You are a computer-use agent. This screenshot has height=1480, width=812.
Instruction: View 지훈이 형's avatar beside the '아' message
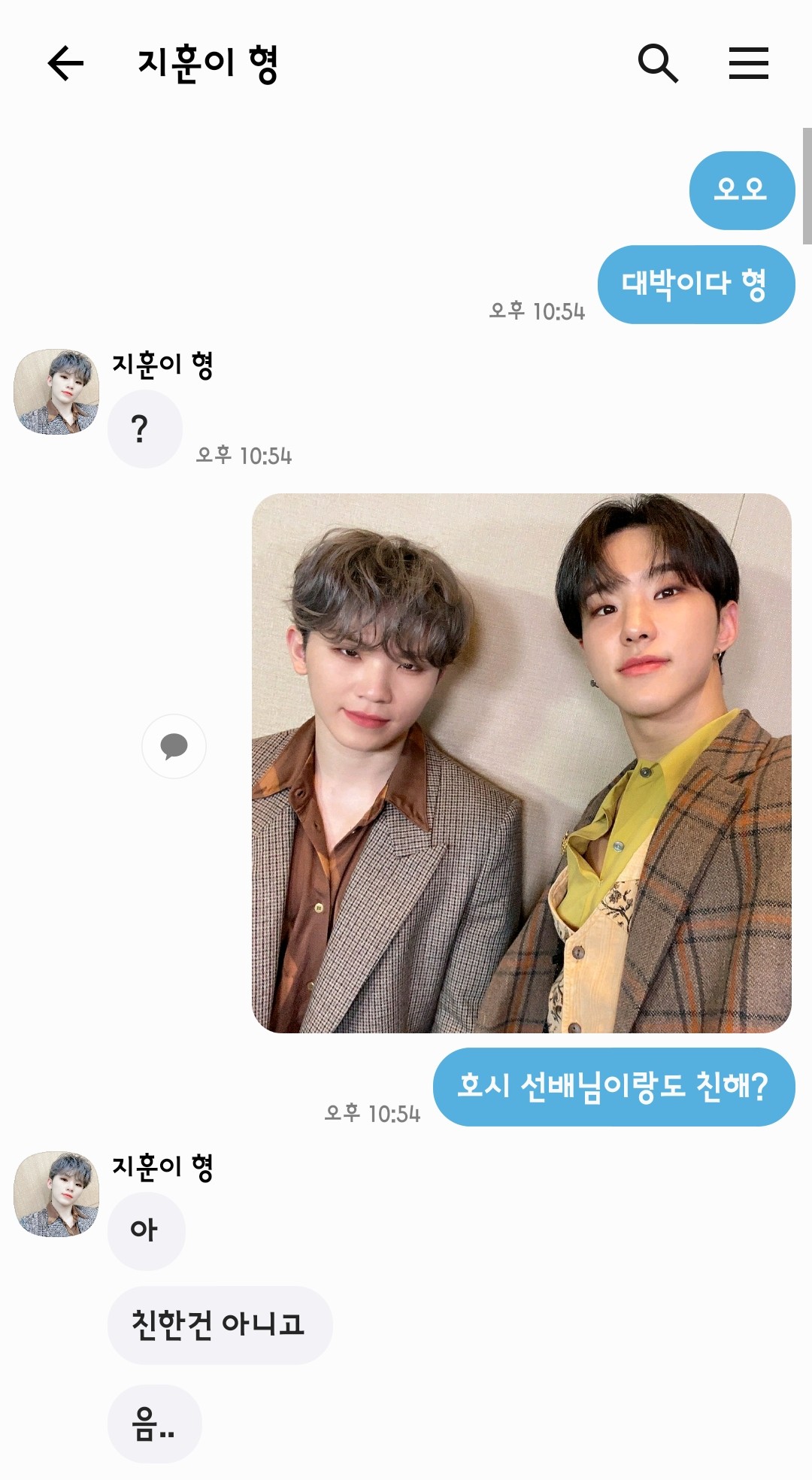56,1193
